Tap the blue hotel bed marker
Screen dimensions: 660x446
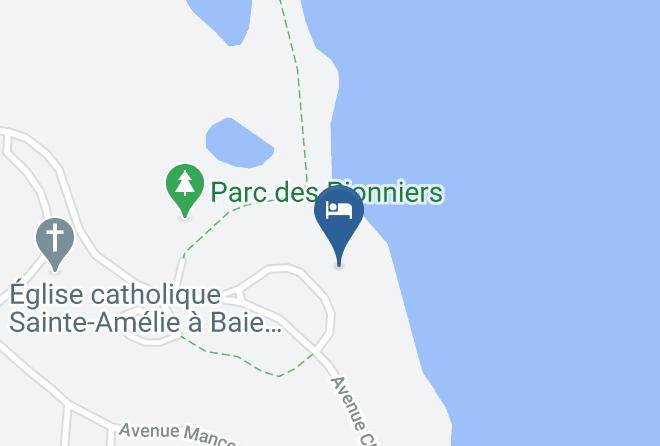338,214
